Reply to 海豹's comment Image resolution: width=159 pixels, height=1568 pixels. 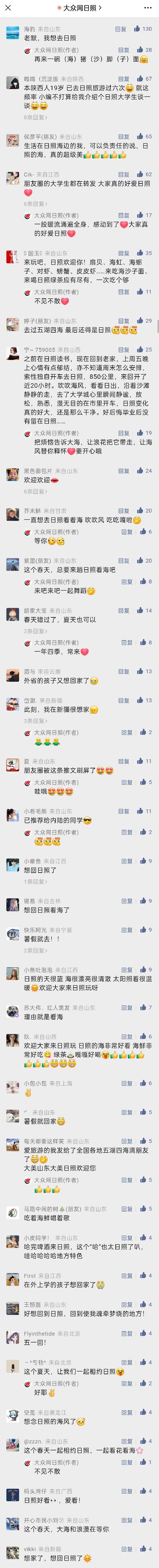(x=121, y=29)
